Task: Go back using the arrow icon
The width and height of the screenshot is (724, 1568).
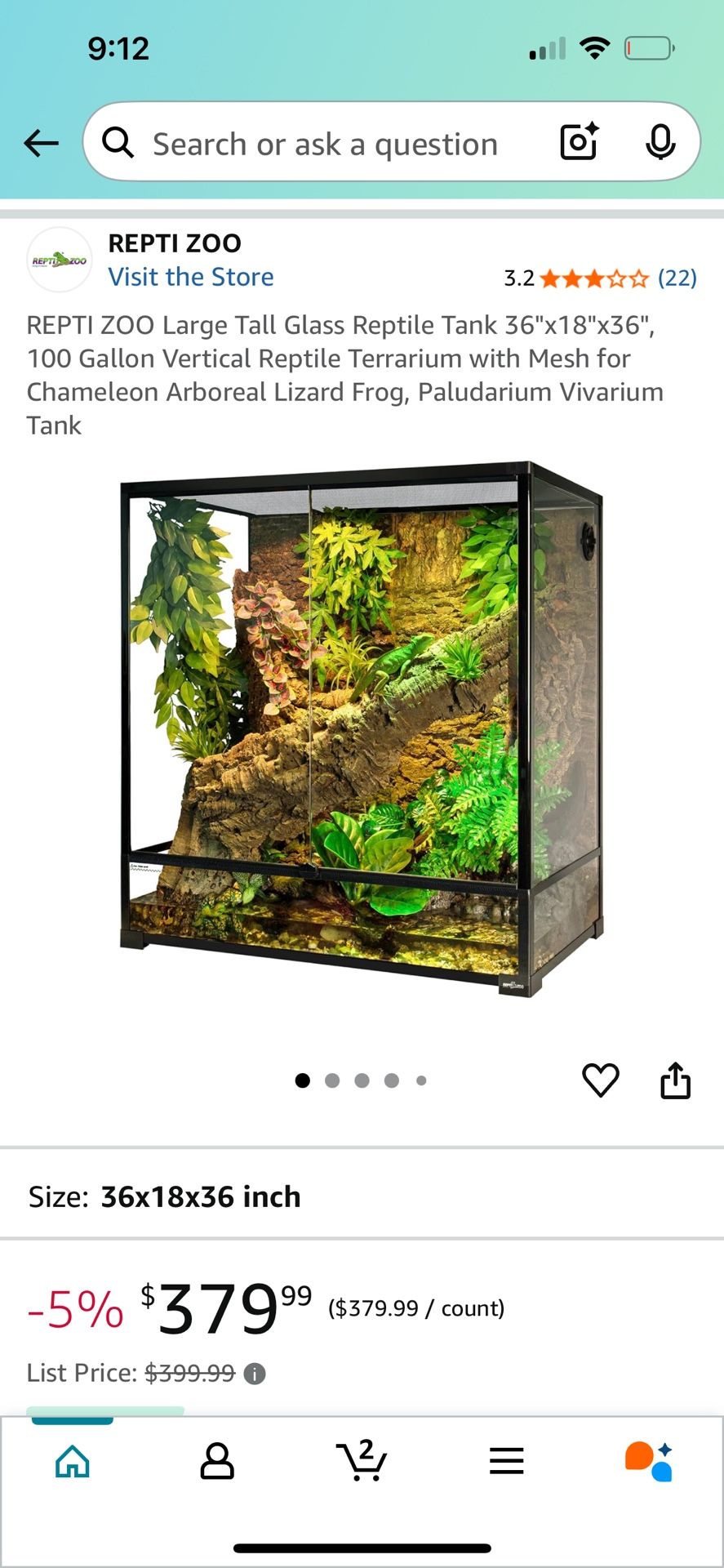Action: tap(41, 144)
